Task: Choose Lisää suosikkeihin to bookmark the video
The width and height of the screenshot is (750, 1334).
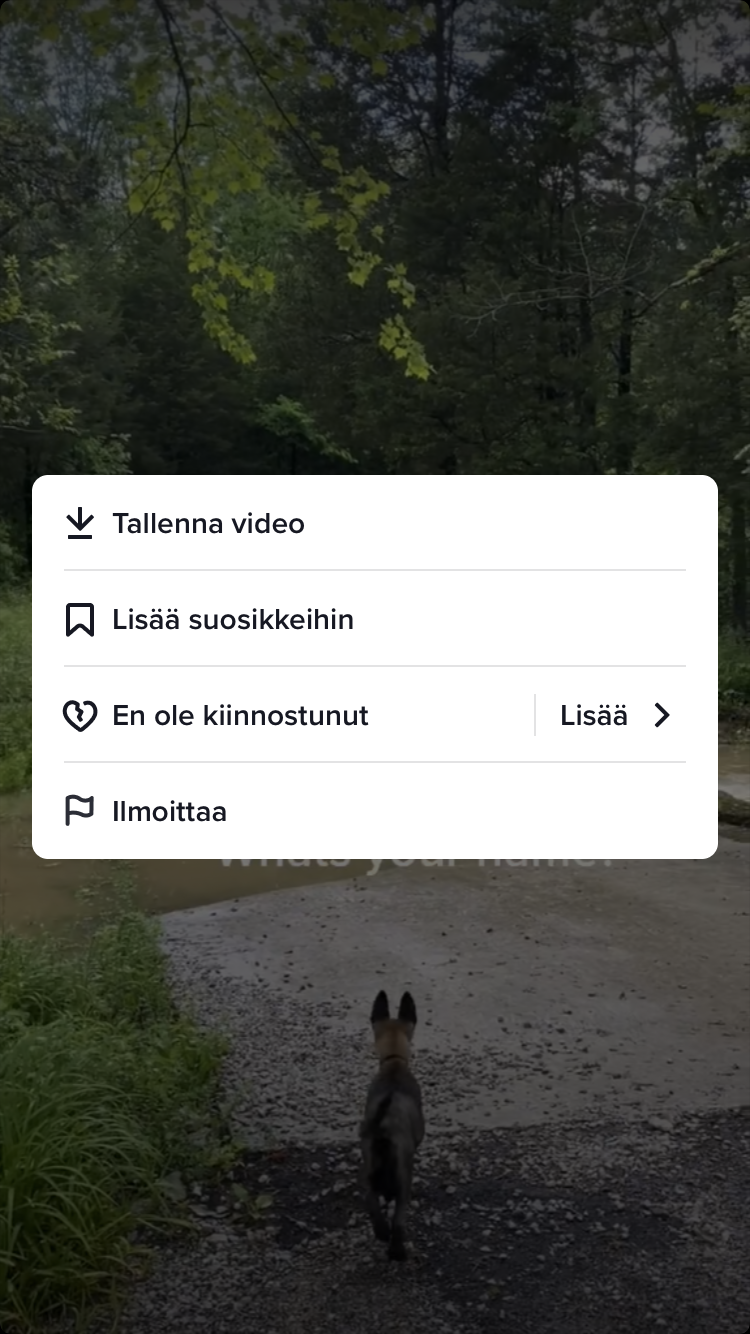Action: point(232,619)
